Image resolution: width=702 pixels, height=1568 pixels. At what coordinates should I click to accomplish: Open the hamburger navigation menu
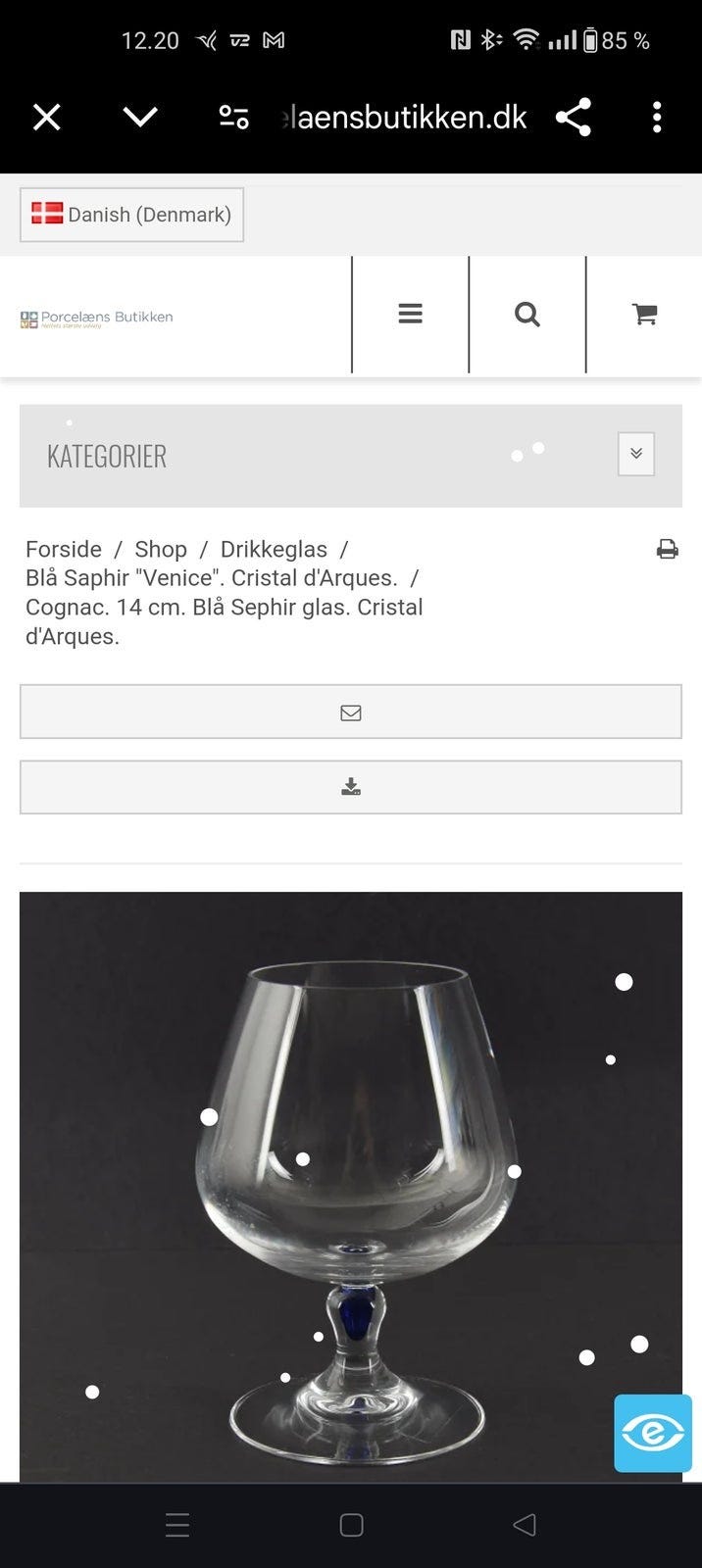(410, 315)
